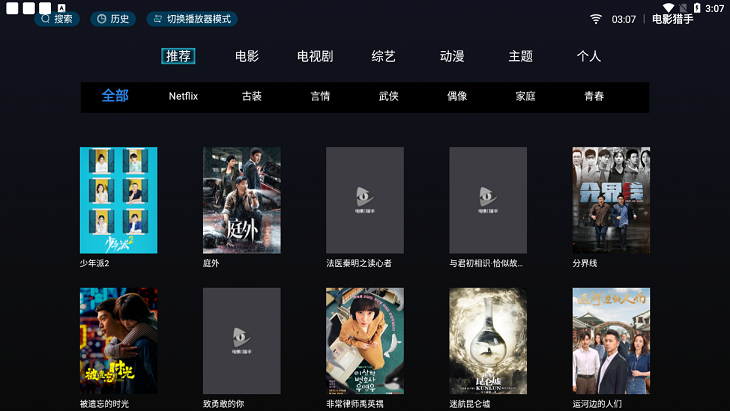Screen dimensions: 730x411
Task: Select the 动漫 tab
Action: click(452, 56)
